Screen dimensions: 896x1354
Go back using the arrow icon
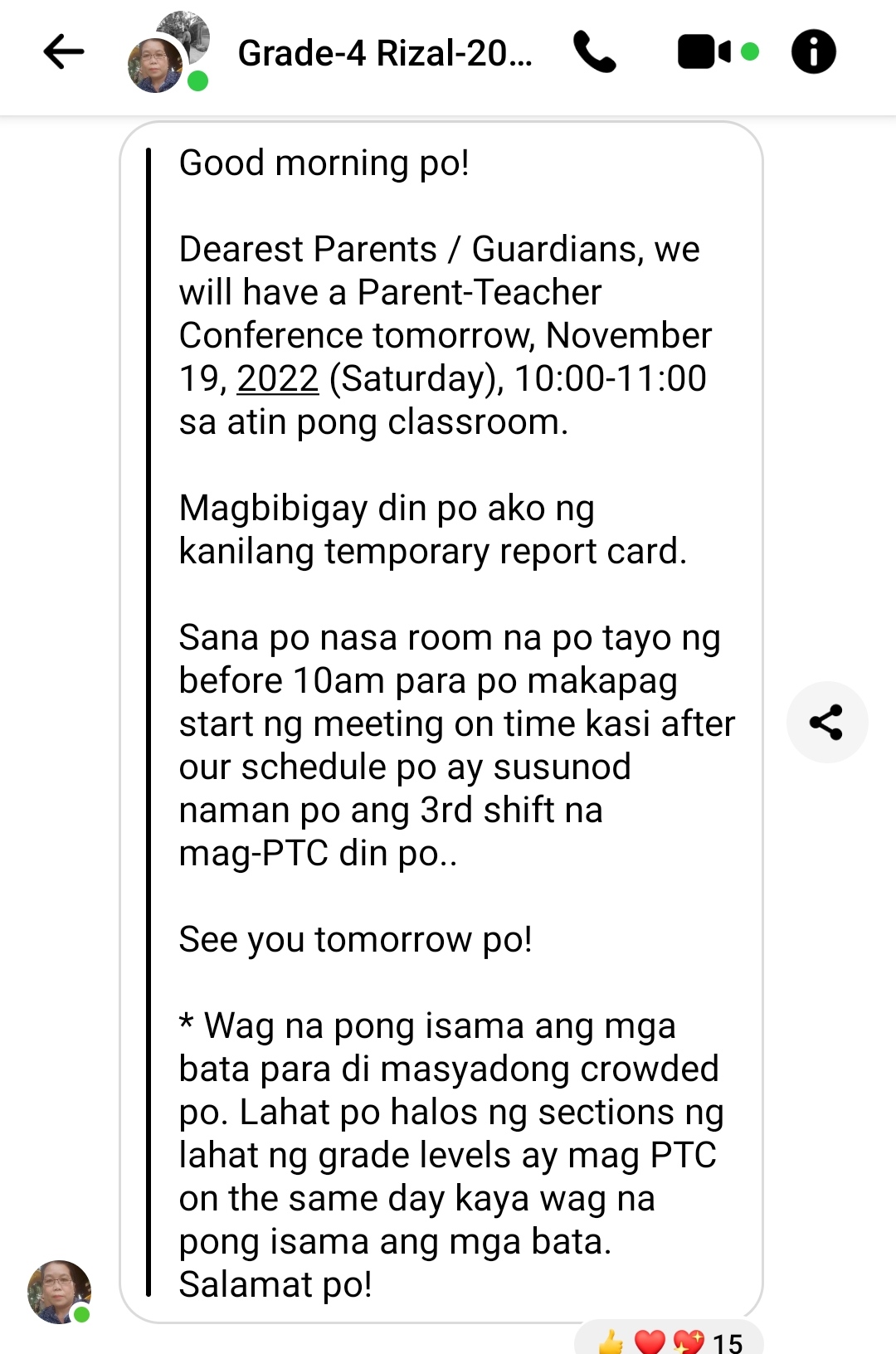coord(64,52)
